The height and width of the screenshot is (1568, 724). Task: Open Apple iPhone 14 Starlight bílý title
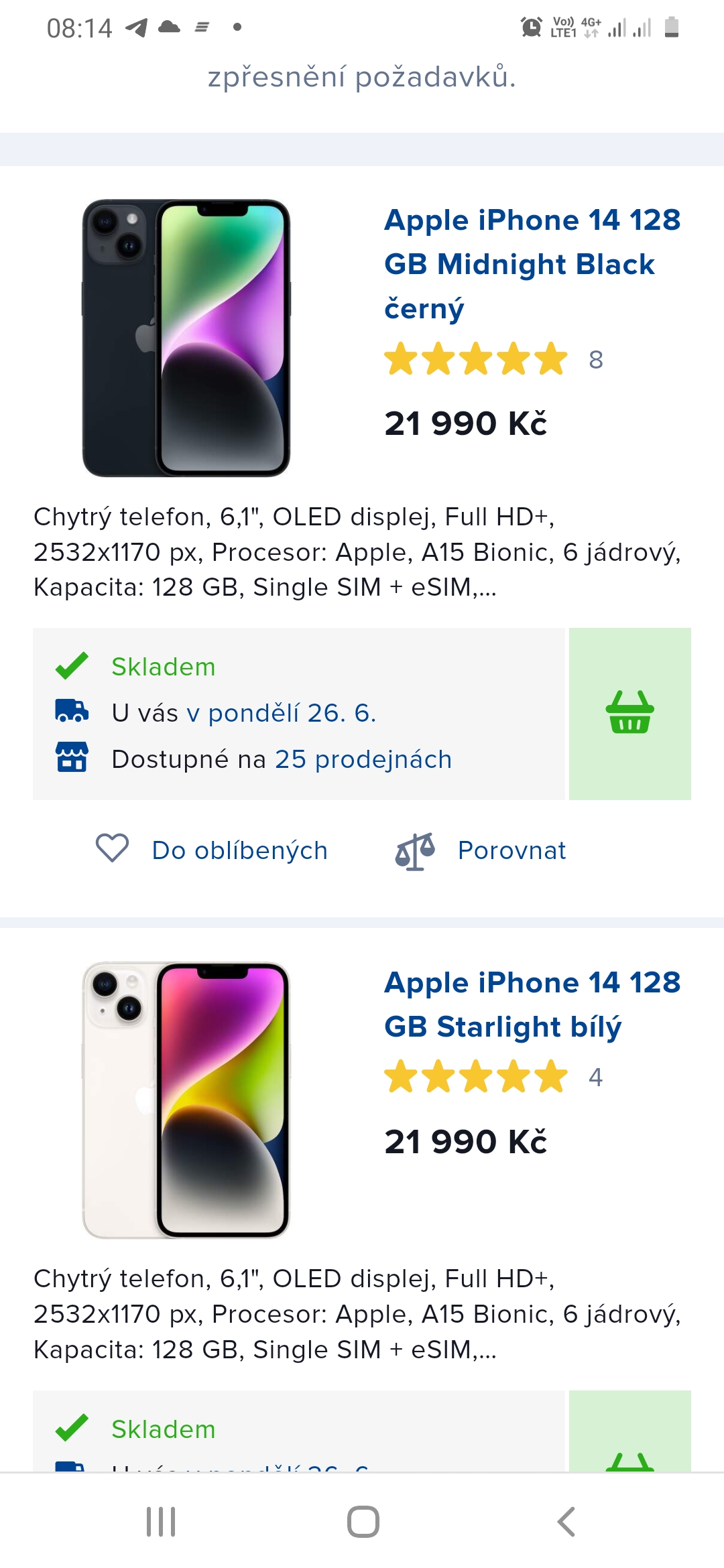532,1004
